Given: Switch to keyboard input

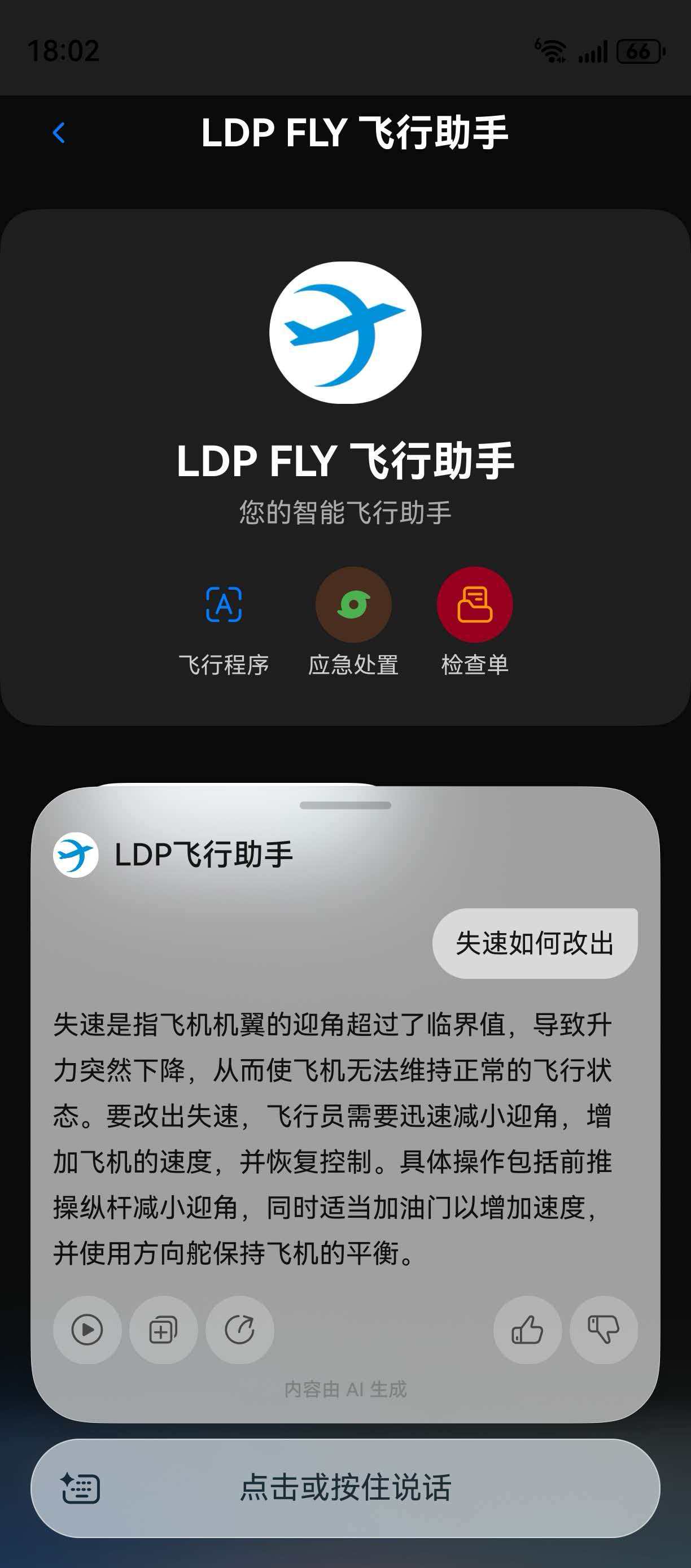Looking at the screenshot, I should (80, 1488).
